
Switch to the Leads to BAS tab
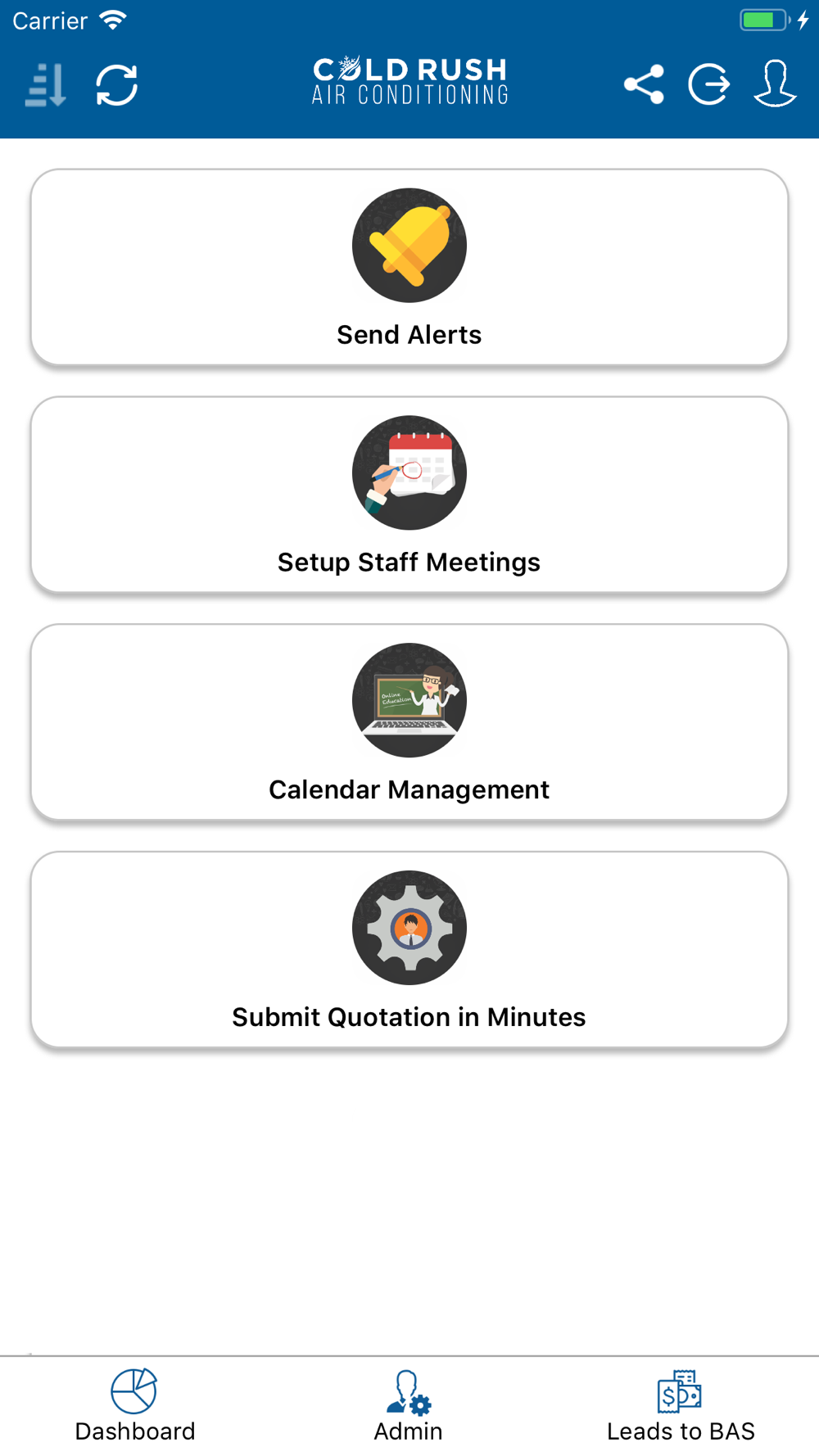[681, 1406]
